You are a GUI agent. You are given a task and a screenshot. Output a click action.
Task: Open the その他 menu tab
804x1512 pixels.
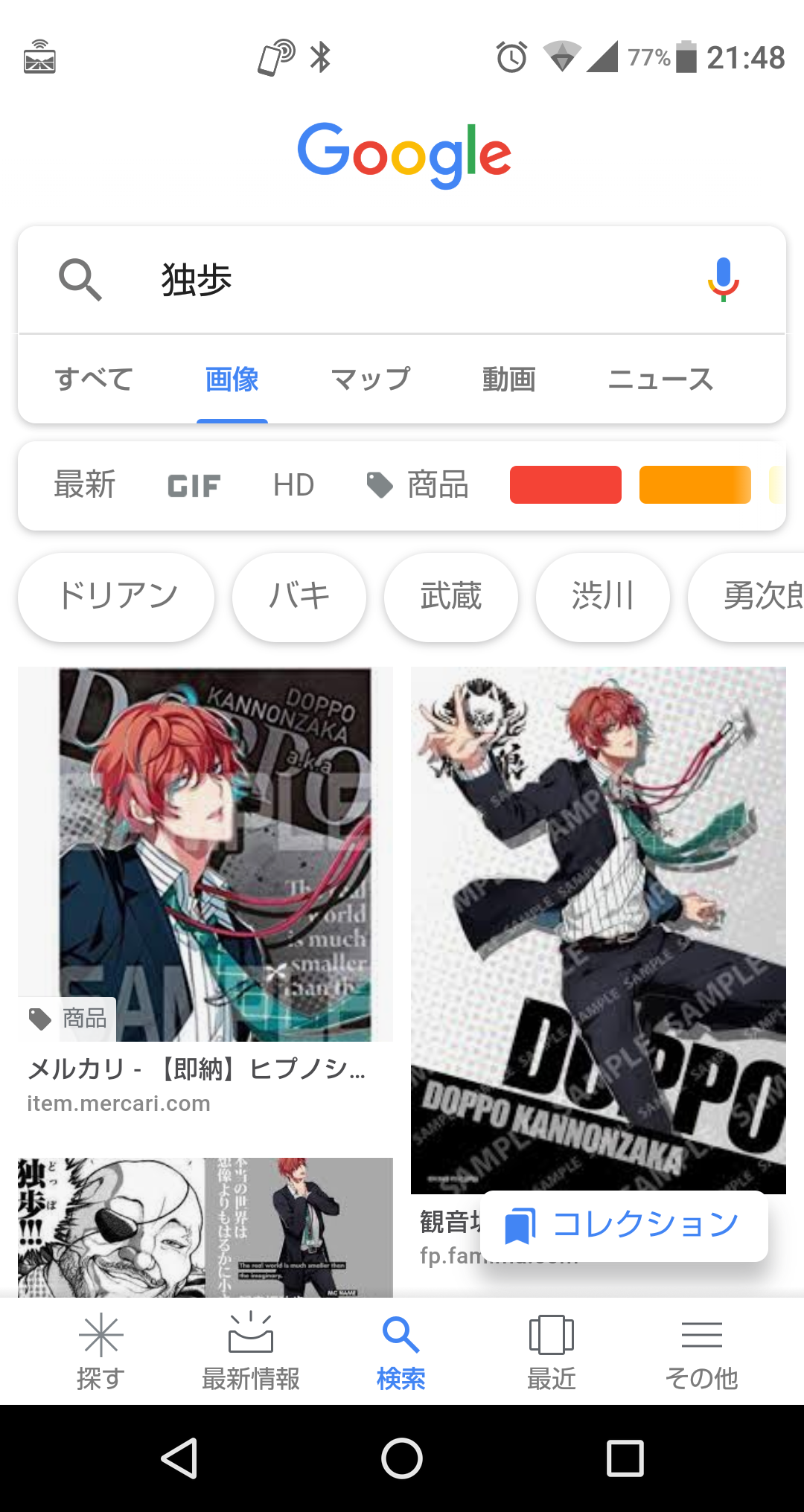(701, 1352)
